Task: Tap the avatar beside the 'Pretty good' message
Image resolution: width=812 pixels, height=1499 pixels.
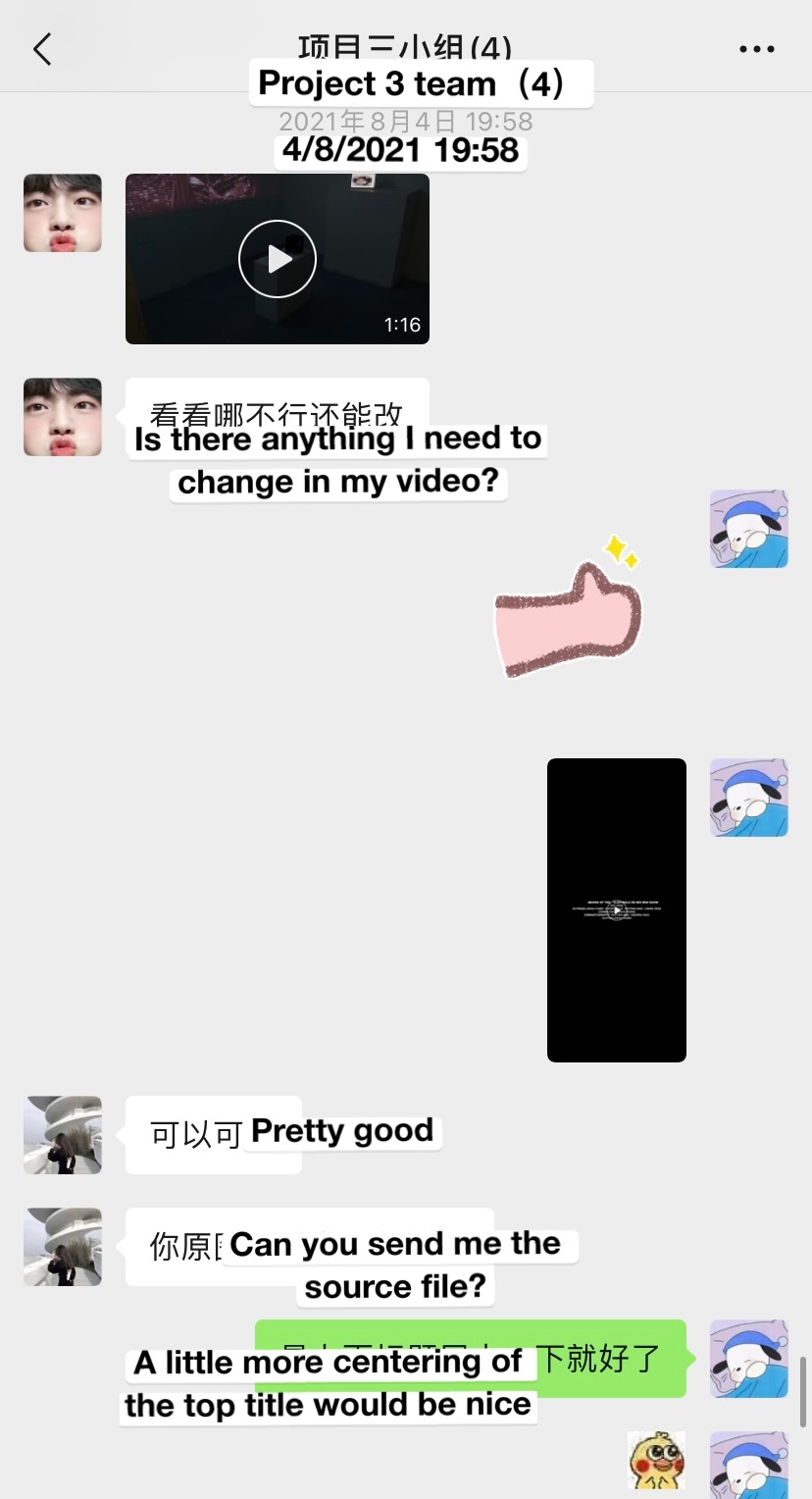Action: click(x=63, y=1135)
